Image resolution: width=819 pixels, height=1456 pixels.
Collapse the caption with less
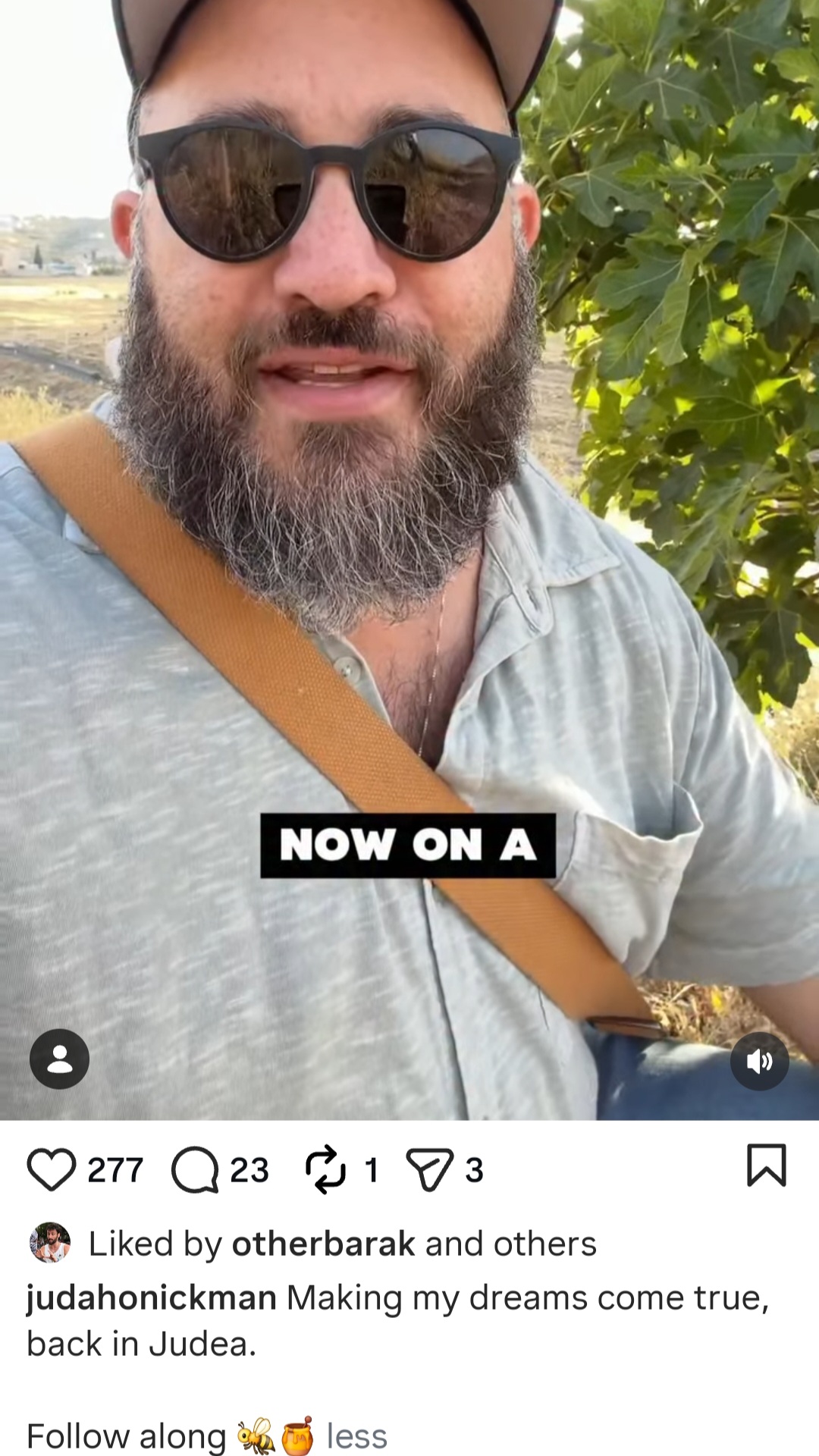pos(356,1436)
